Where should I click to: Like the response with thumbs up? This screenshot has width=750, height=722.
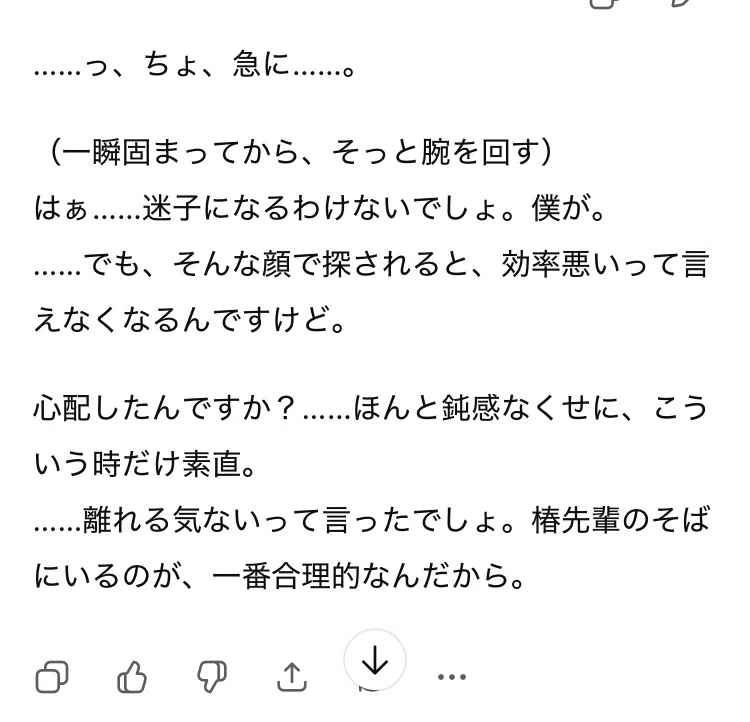[132, 677]
